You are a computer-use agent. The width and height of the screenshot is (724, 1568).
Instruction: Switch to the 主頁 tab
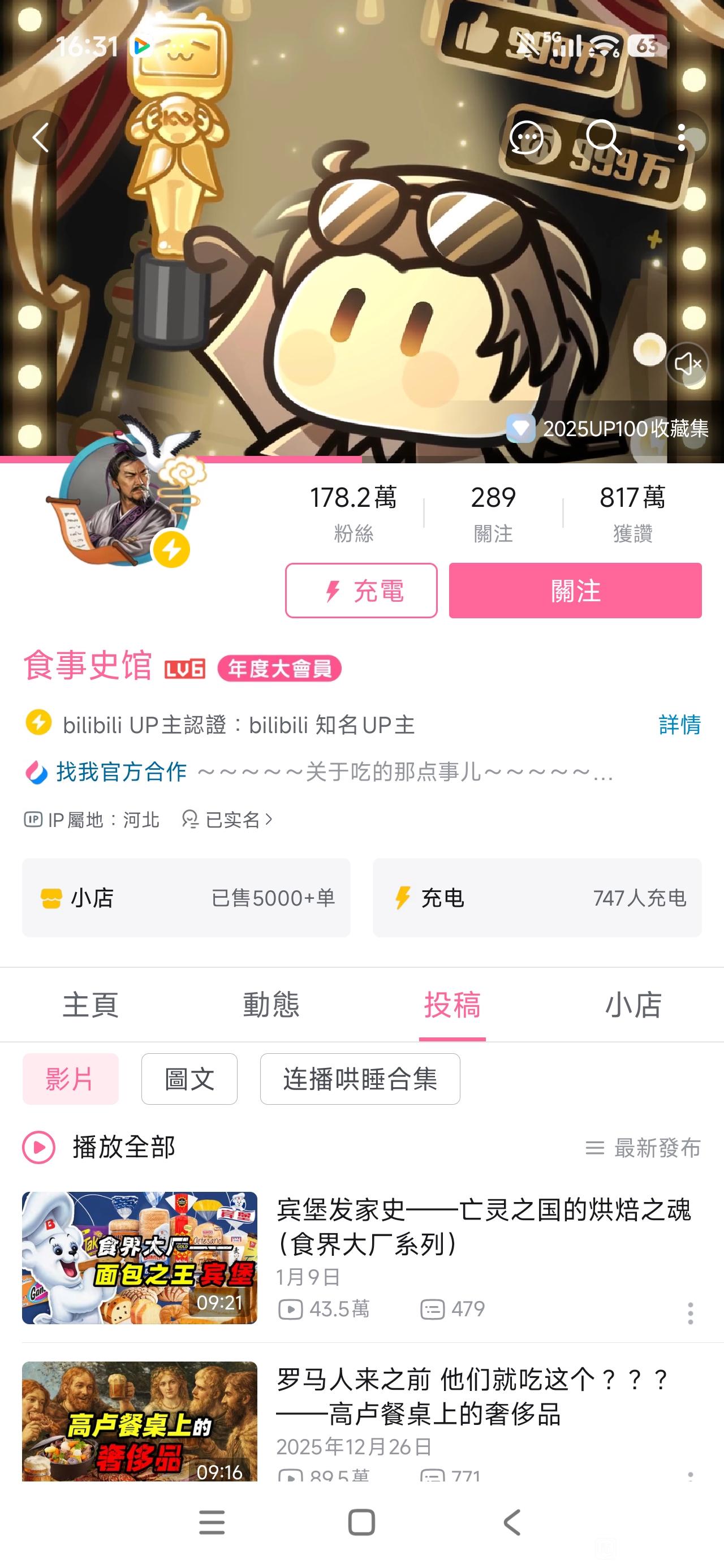tap(90, 1005)
